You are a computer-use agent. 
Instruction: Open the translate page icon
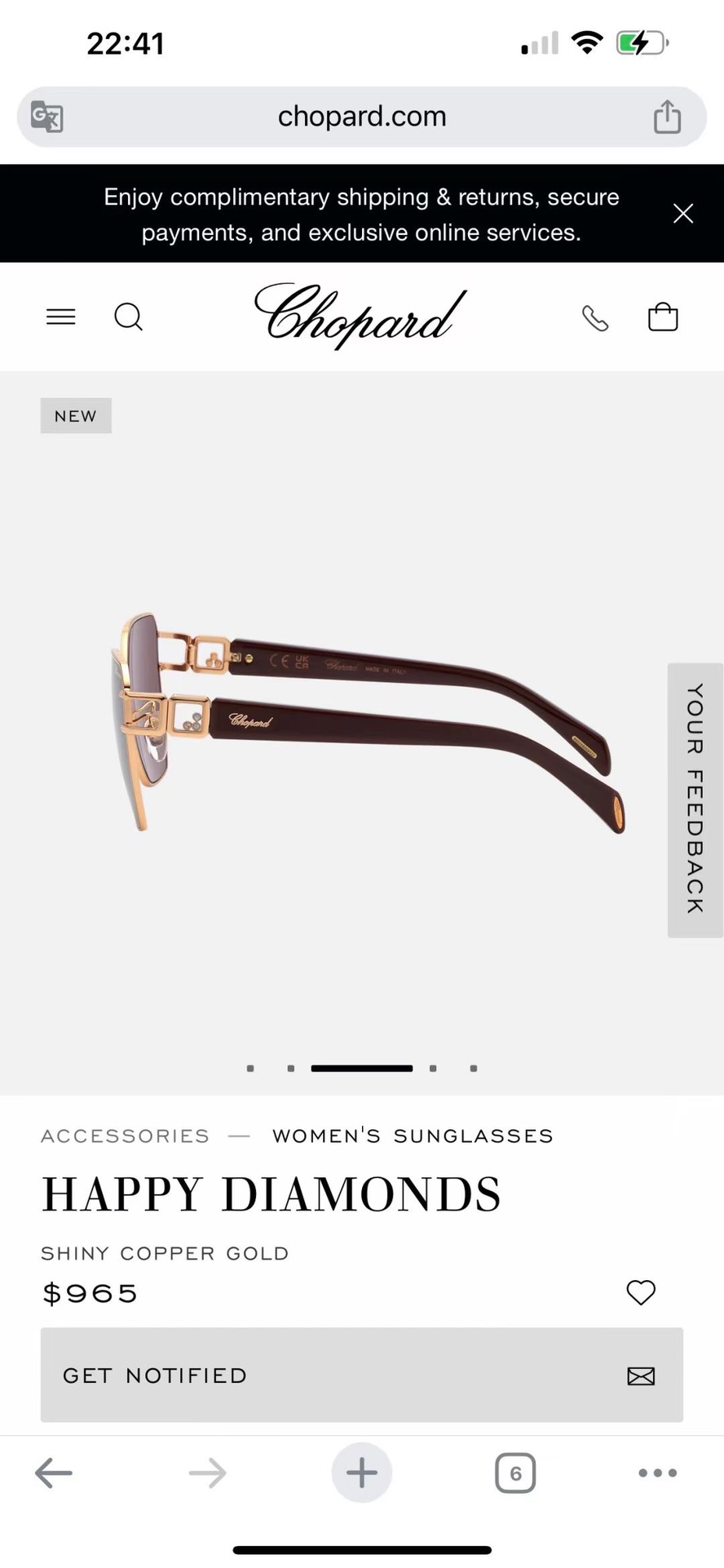[47, 117]
